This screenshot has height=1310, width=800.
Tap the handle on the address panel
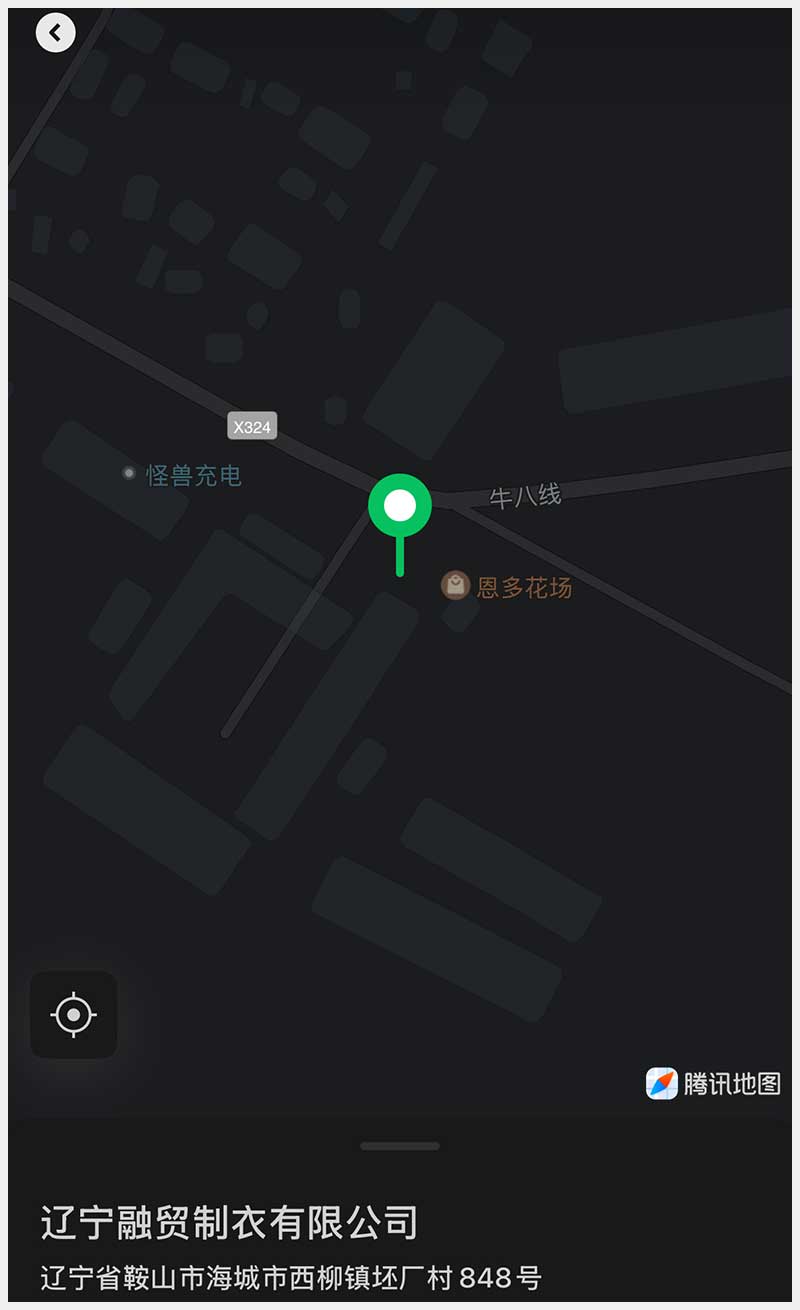click(400, 1146)
